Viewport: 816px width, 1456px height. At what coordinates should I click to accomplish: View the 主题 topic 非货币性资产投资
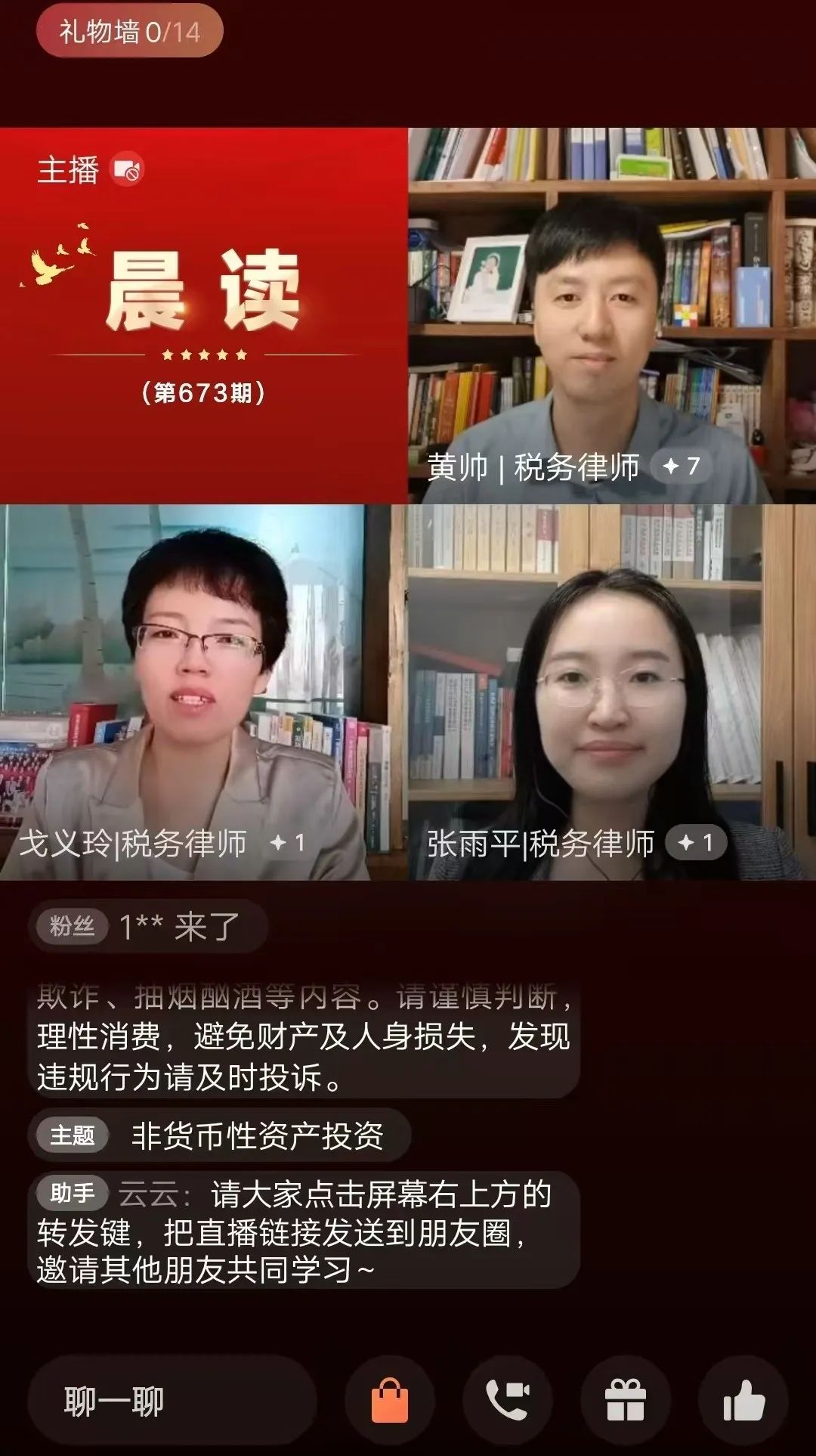point(219,1135)
